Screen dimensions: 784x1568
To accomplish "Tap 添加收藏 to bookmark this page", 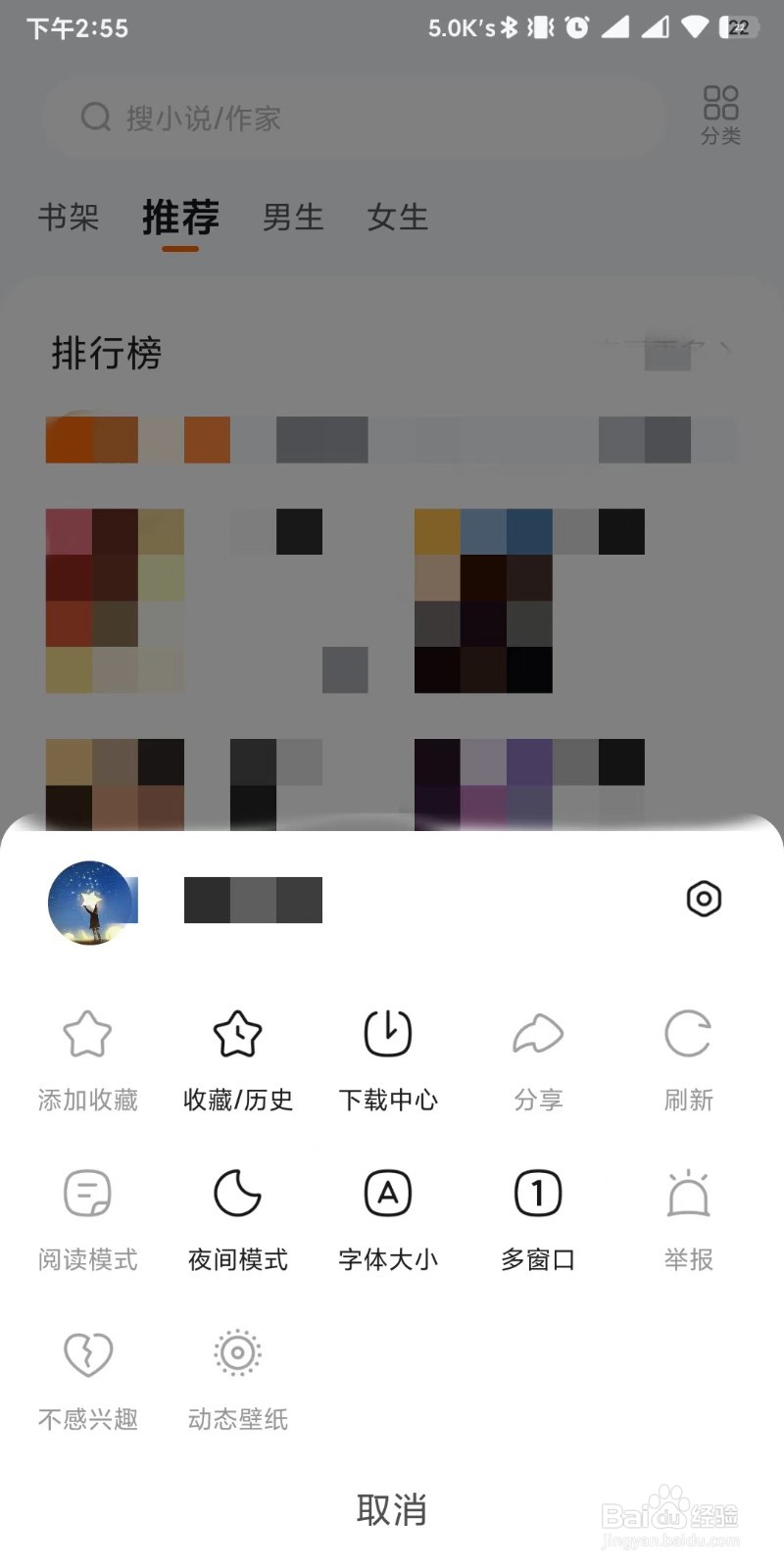I will [87, 1058].
